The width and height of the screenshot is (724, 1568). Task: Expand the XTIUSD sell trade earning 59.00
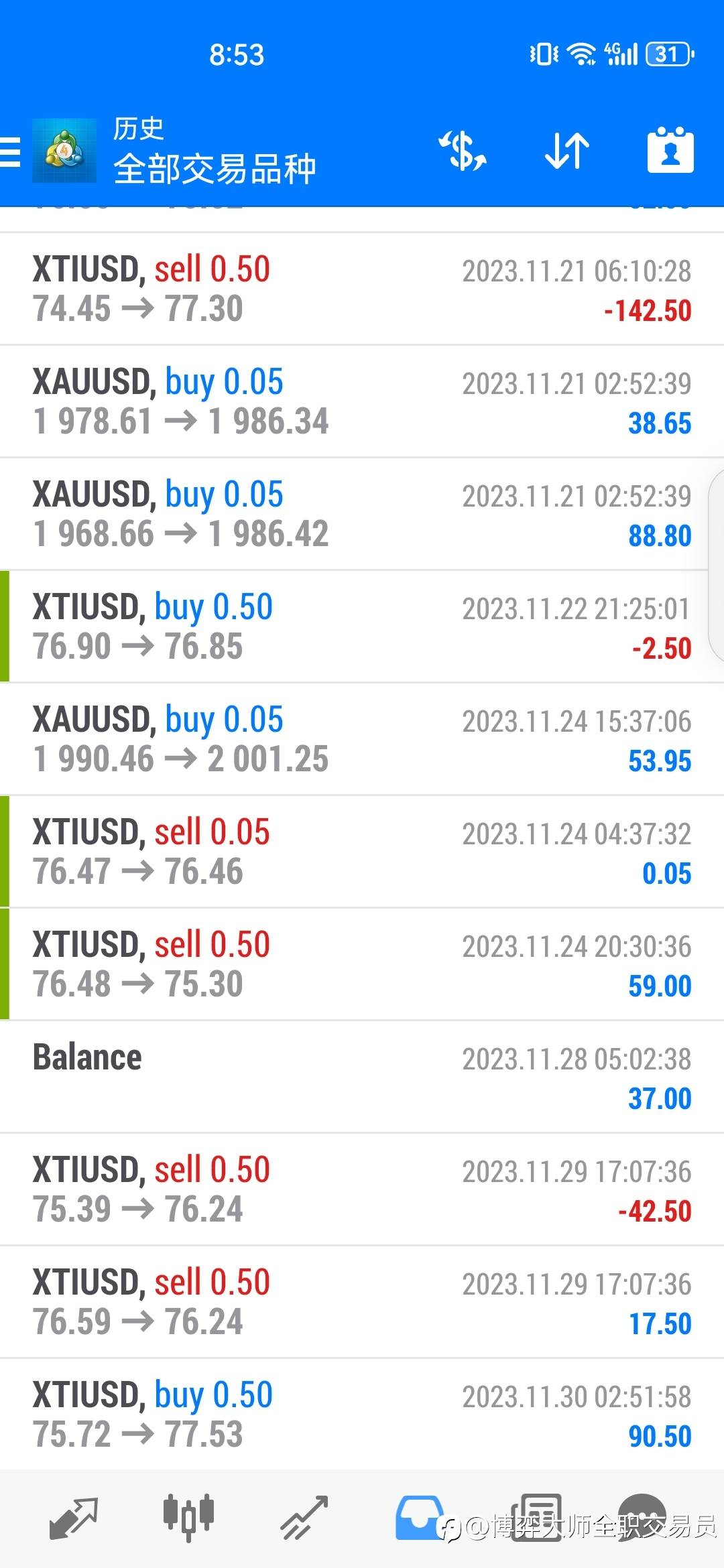[x=362, y=965]
